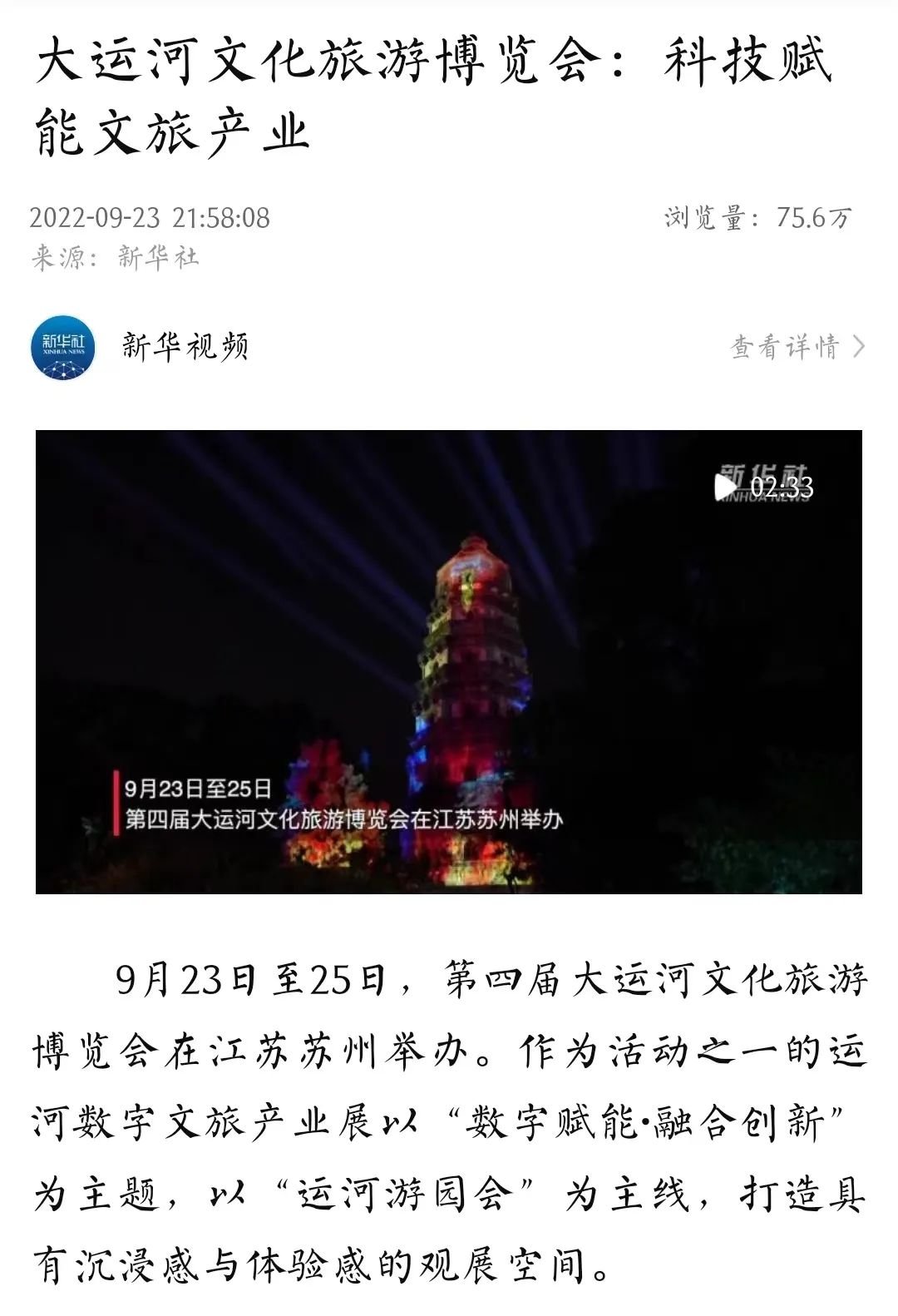
Task: Open 查看详情 link
Action: tap(797, 346)
